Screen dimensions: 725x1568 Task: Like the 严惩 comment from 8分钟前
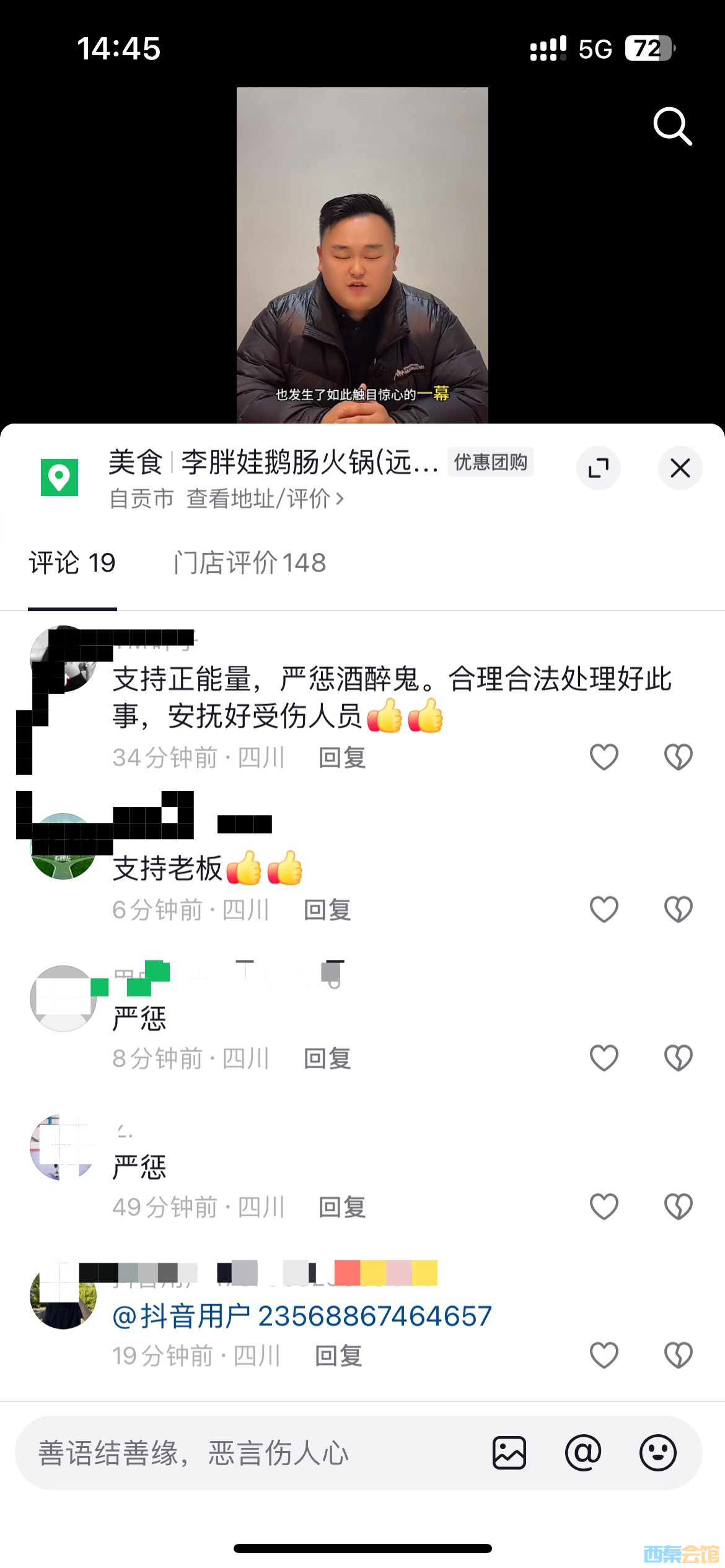tap(604, 1058)
